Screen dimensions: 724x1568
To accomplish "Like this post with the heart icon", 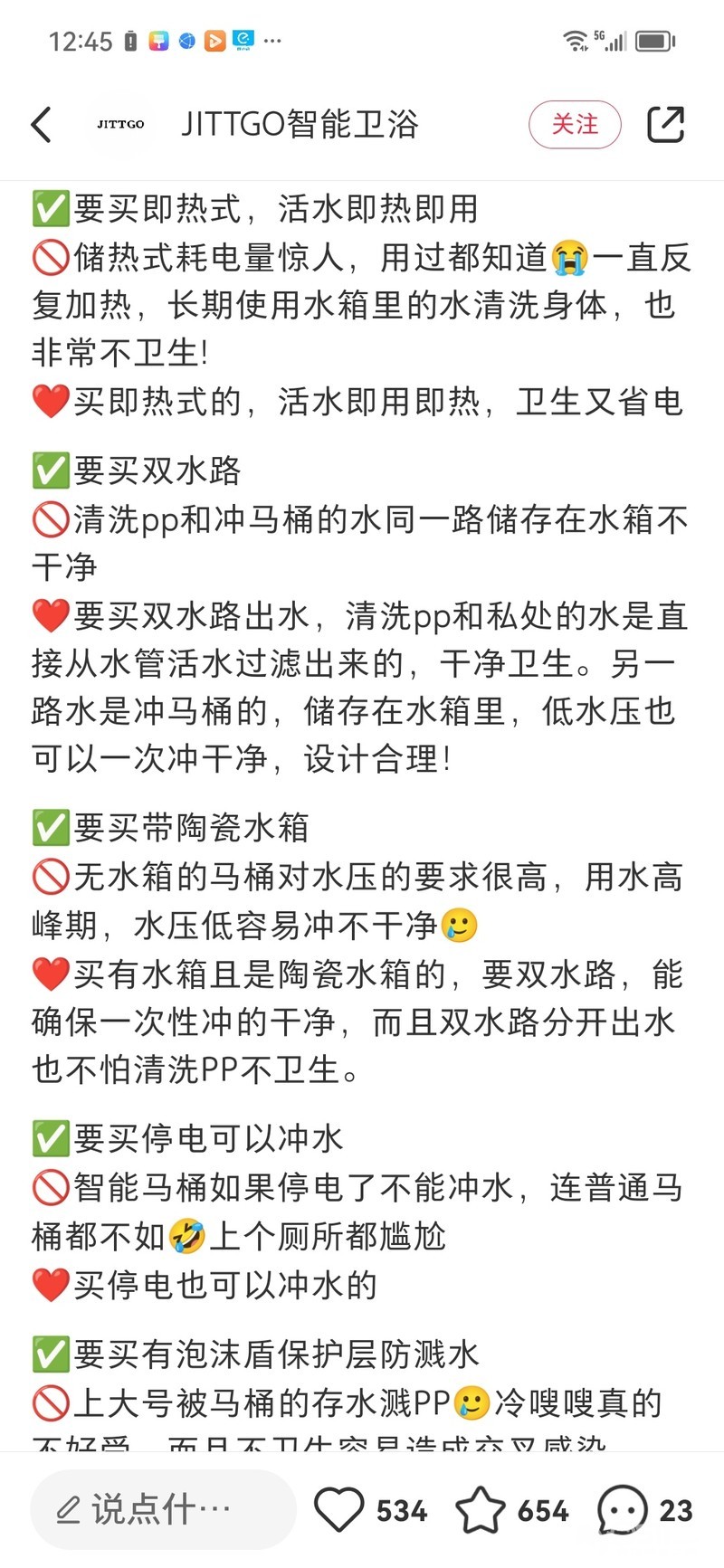I will tap(338, 1509).
